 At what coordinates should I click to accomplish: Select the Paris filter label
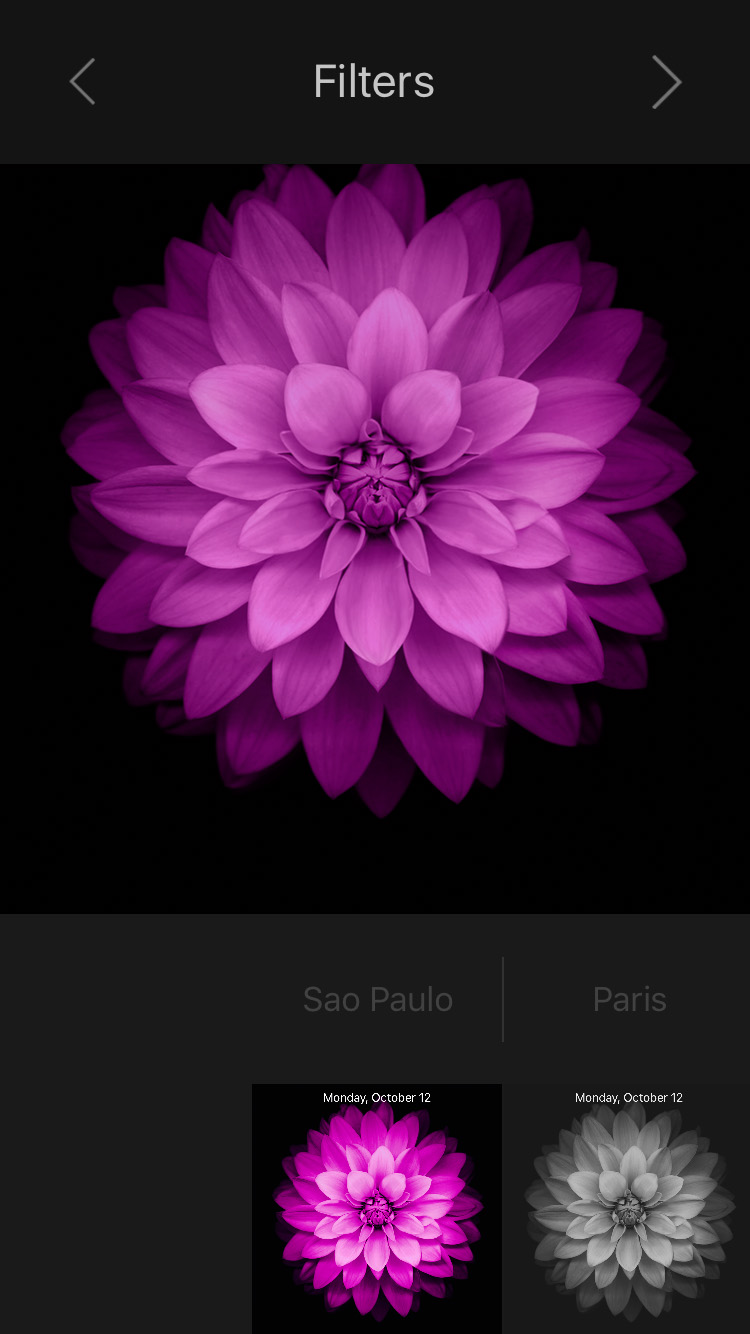pyautogui.click(x=629, y=999)
